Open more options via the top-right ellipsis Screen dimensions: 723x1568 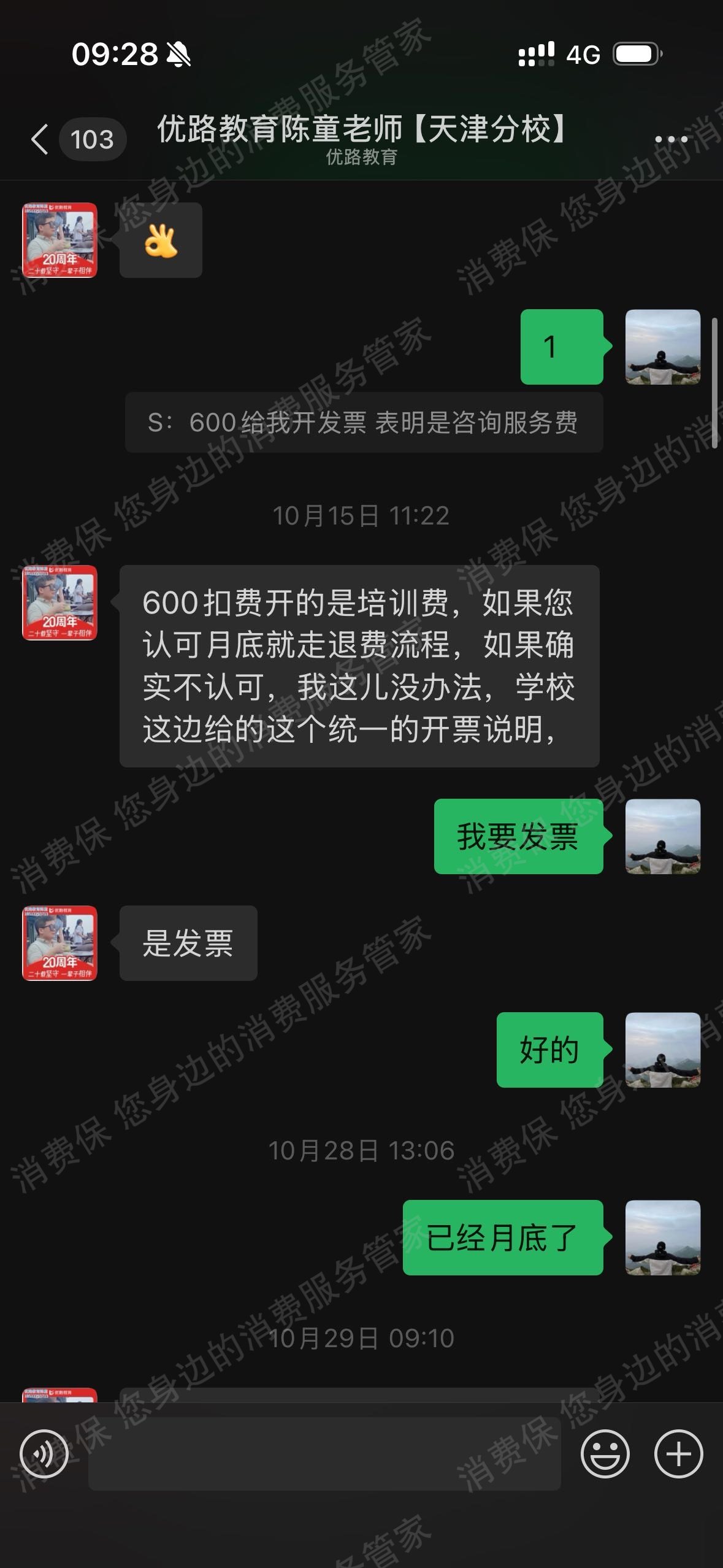click(x=672, y=140)
